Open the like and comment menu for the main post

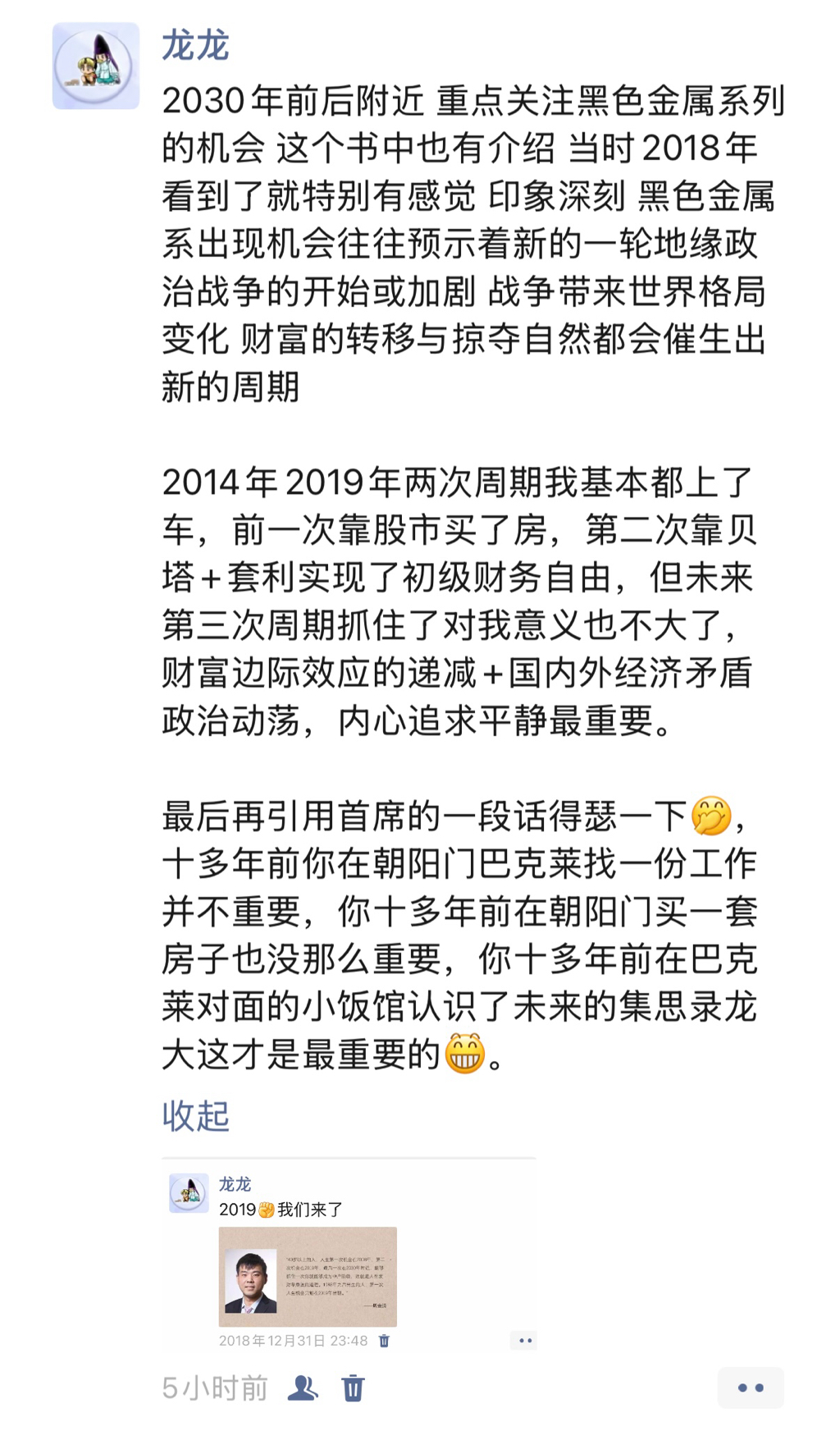click(x=751, y=1388)
